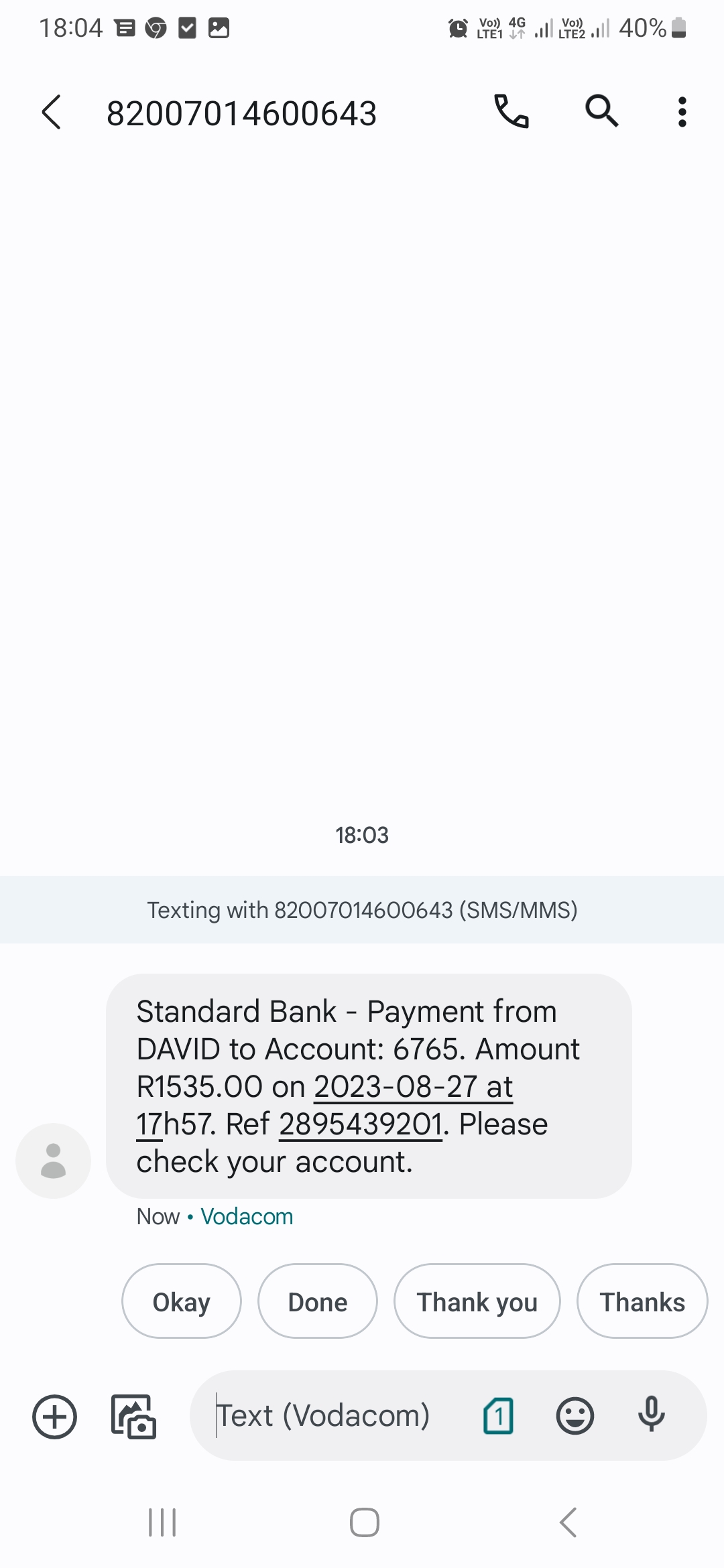Screen dimensions: 724x1568
Task: Call the number 82007014600643
Action: click(x=511, y=111)
